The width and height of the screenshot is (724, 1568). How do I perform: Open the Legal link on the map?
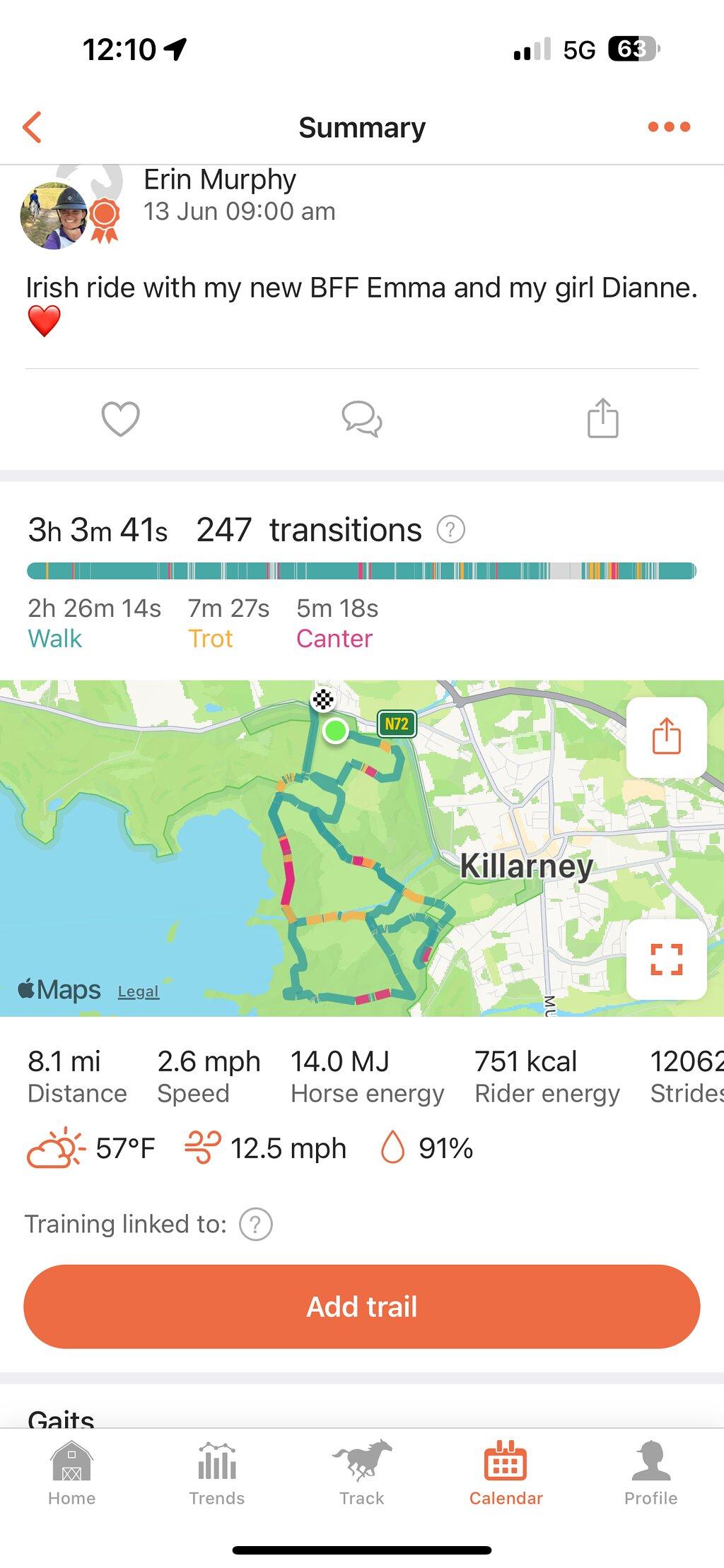(138, 991)
